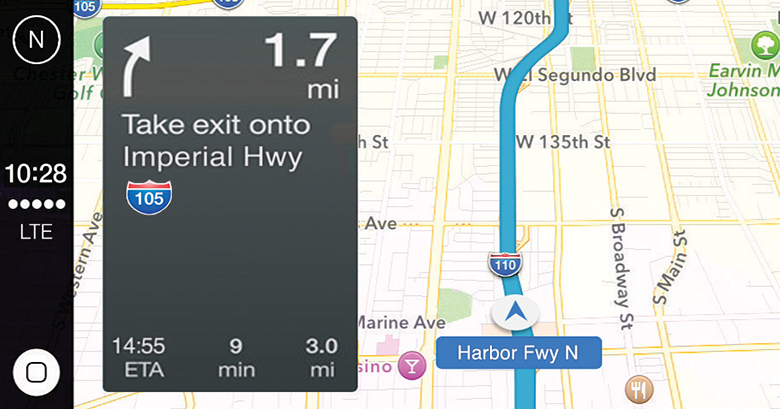Go to the CarPlay home screen
The height and width of the screenshot is (409, 780).
click(x=37, y=373)
